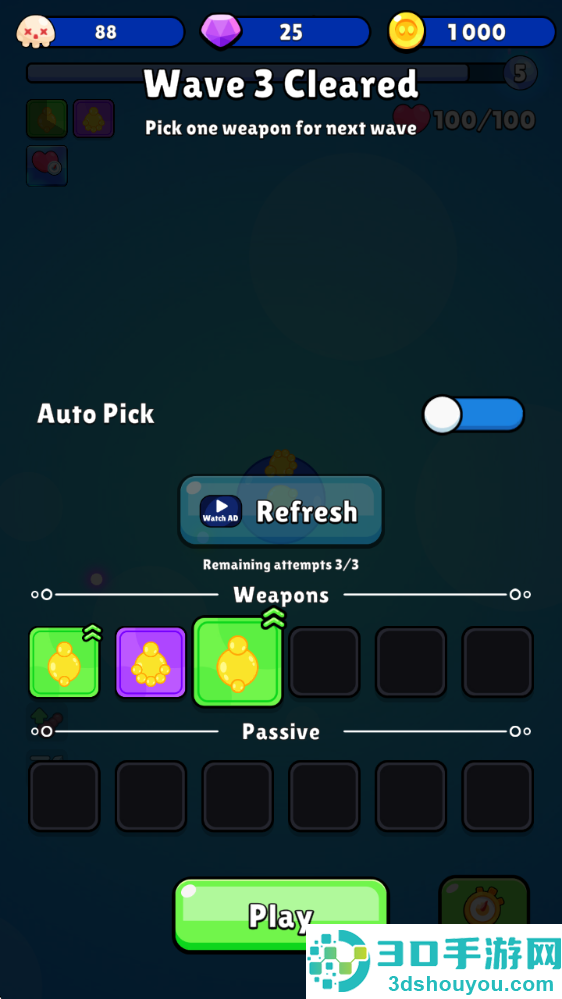562x999 pixels.
Task: Start the next wave with Play
Action: point(281,915)
